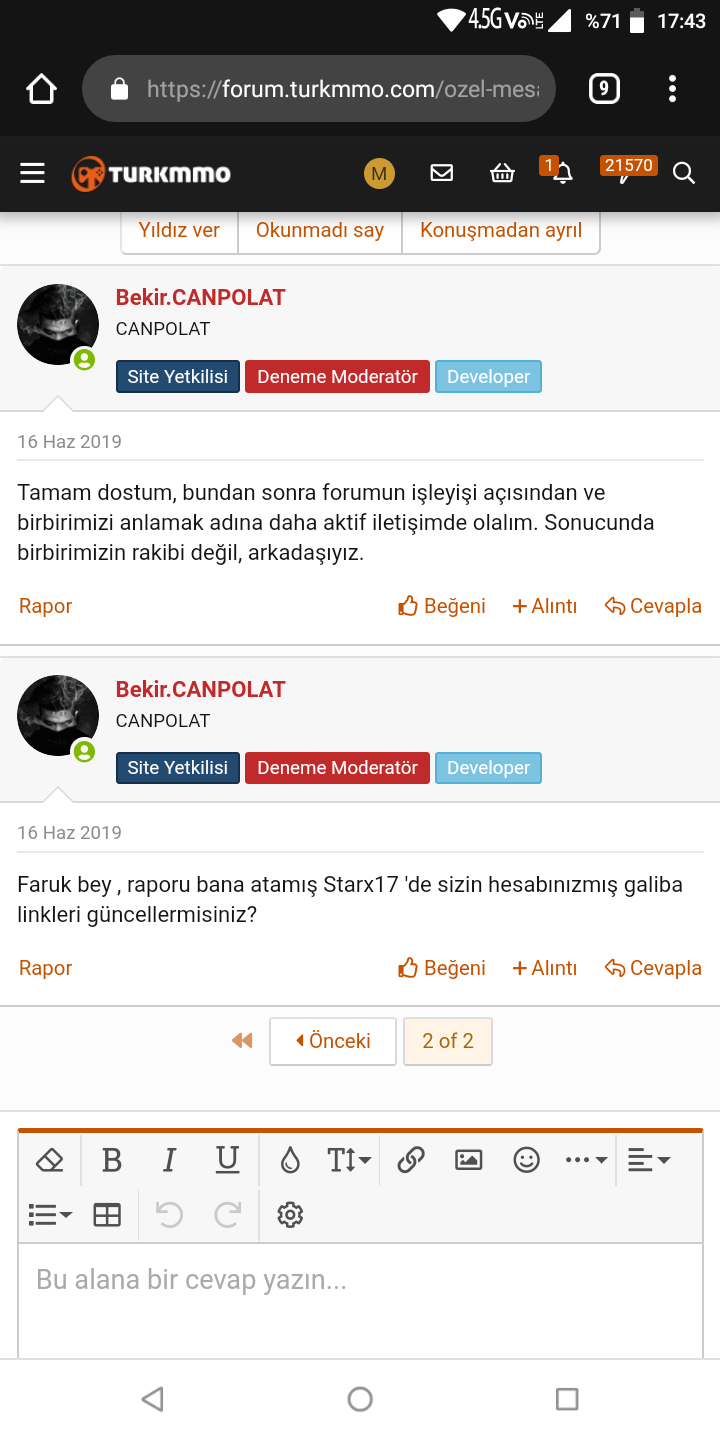Screen dimensions: 720x1440
Task: Select Okunmadı say
Action: pos(320,231)
